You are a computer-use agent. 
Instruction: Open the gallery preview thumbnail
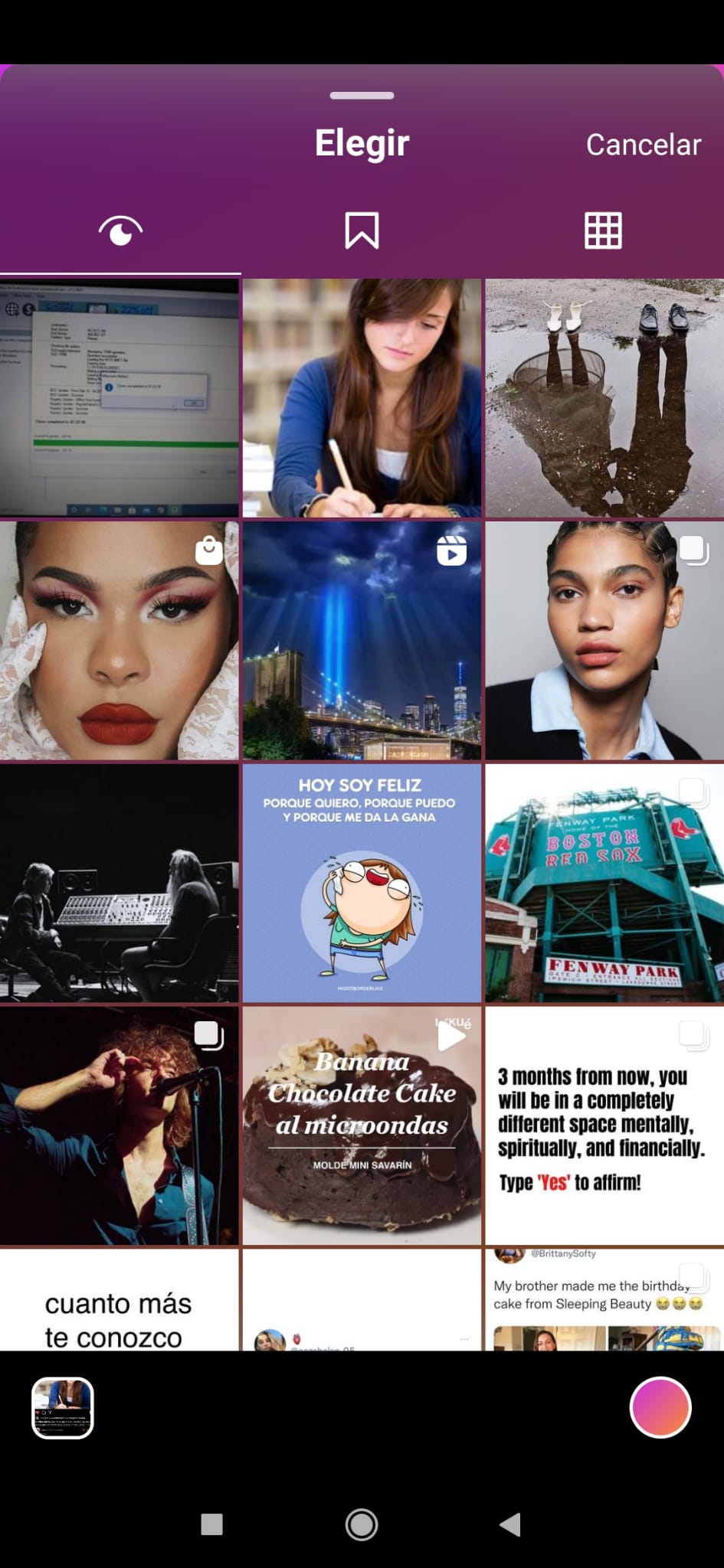coord(63,1407)
